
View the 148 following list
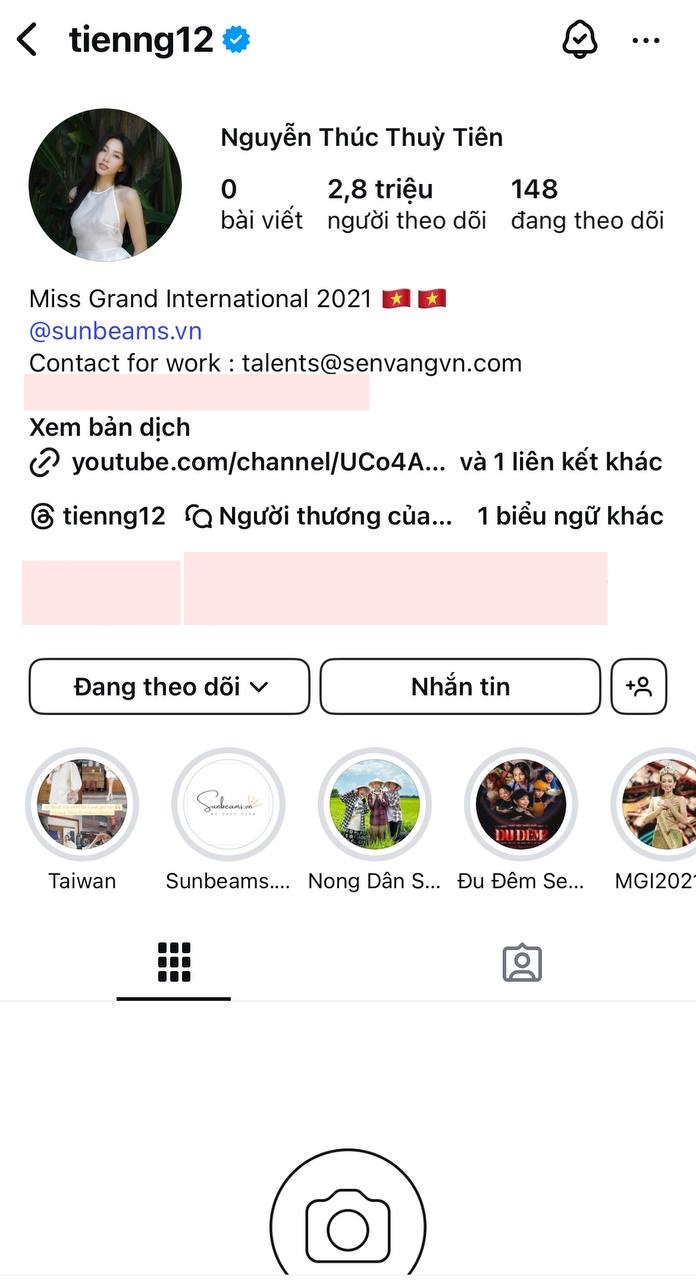pos(587,204)
